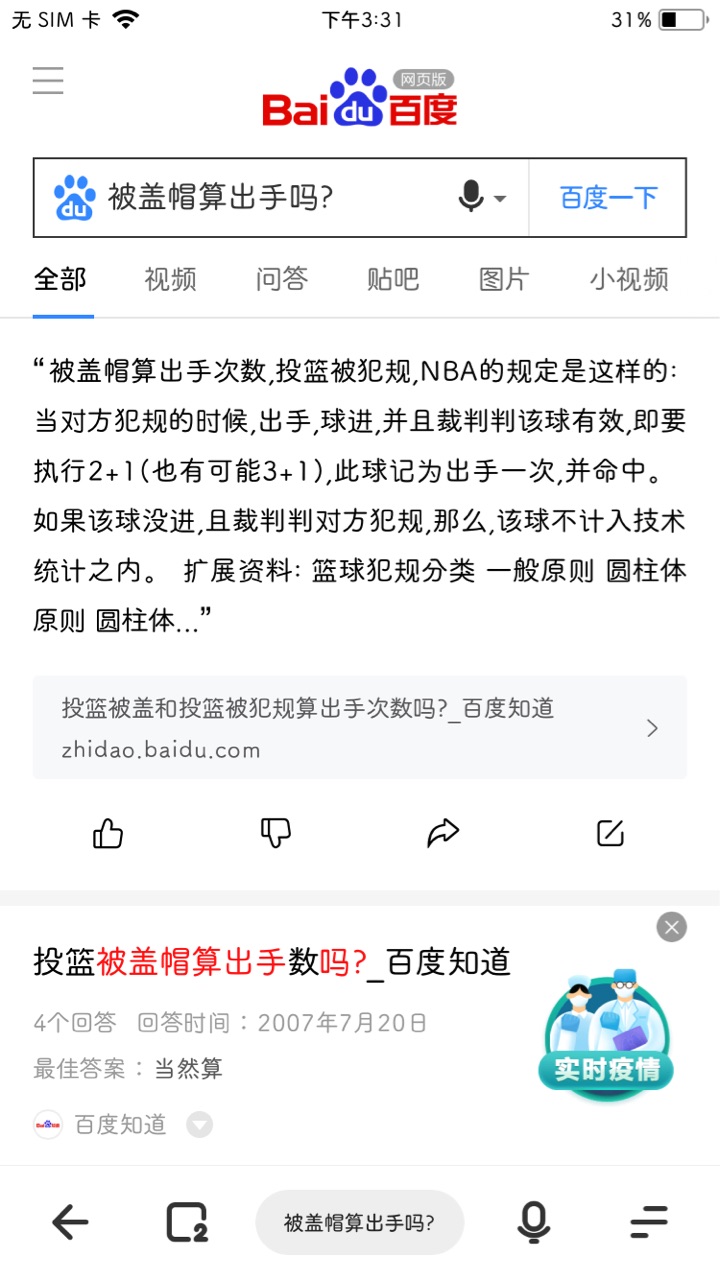The image size is (720, 1280).
Task: Dismiss the 实时疫情 floating widget
Action: (672, 927)
